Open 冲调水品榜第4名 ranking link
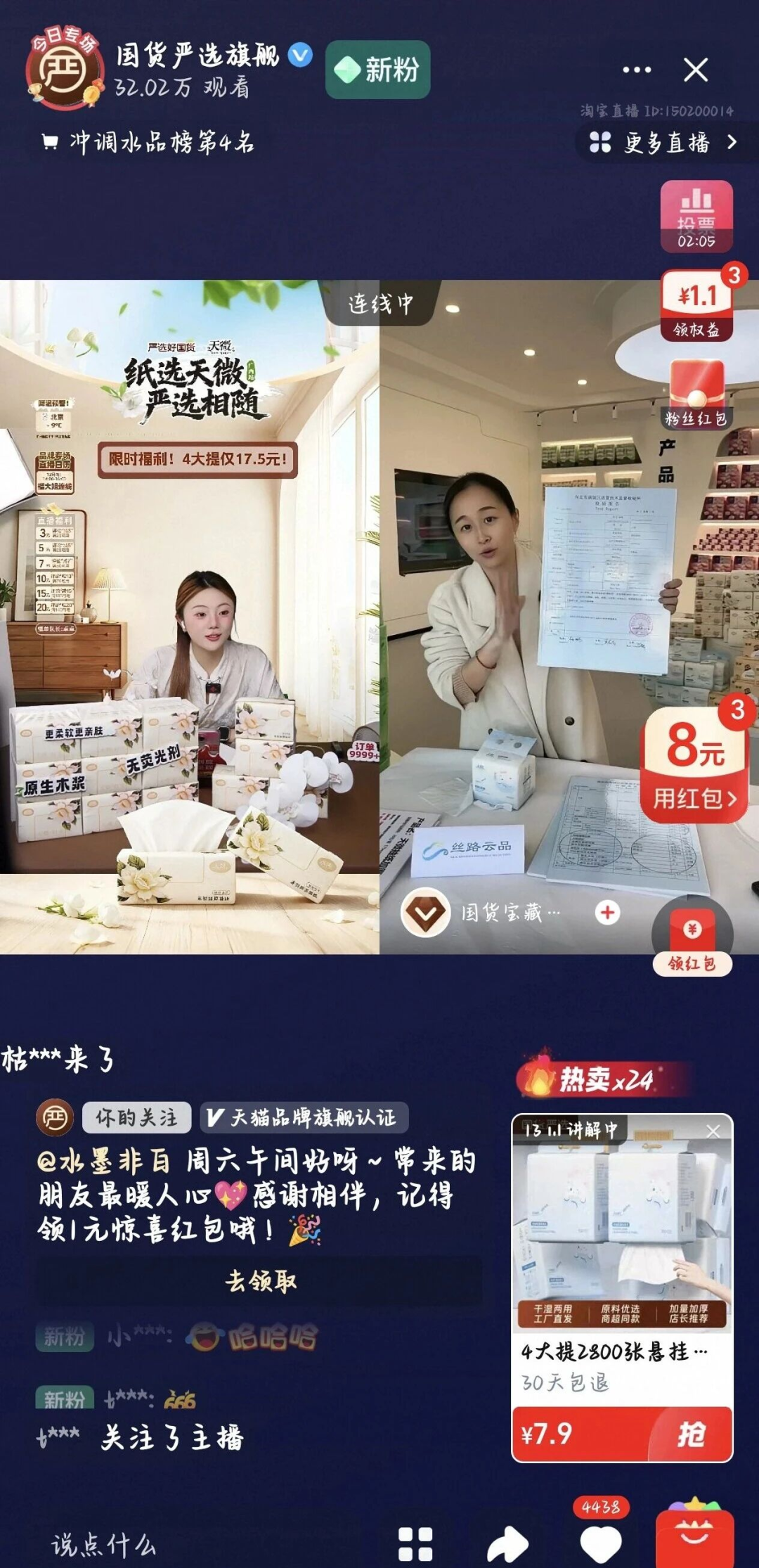Image resolution: width=759 pixels, height=1568 pixels. (x=149, y=143)
